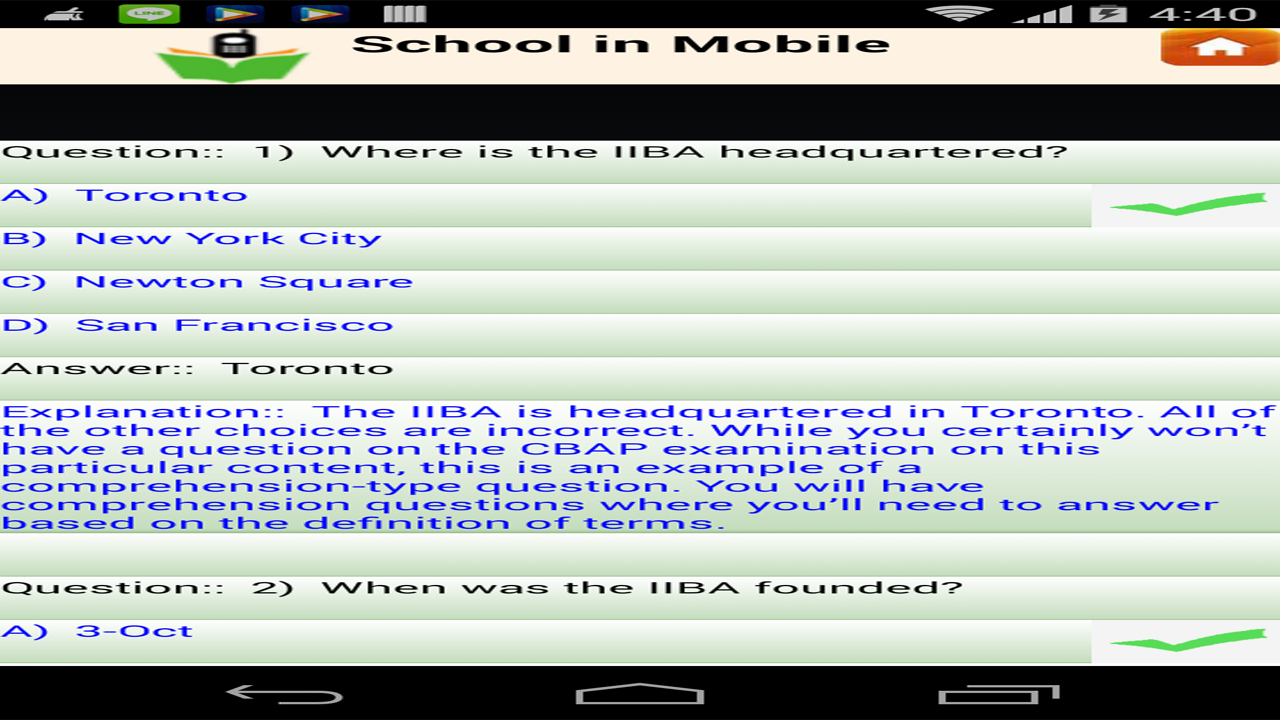Image resolution: width=1280 pixels, height=720 pixels.
Task: Select answer A) Toronto
Action: coord(162,196)
